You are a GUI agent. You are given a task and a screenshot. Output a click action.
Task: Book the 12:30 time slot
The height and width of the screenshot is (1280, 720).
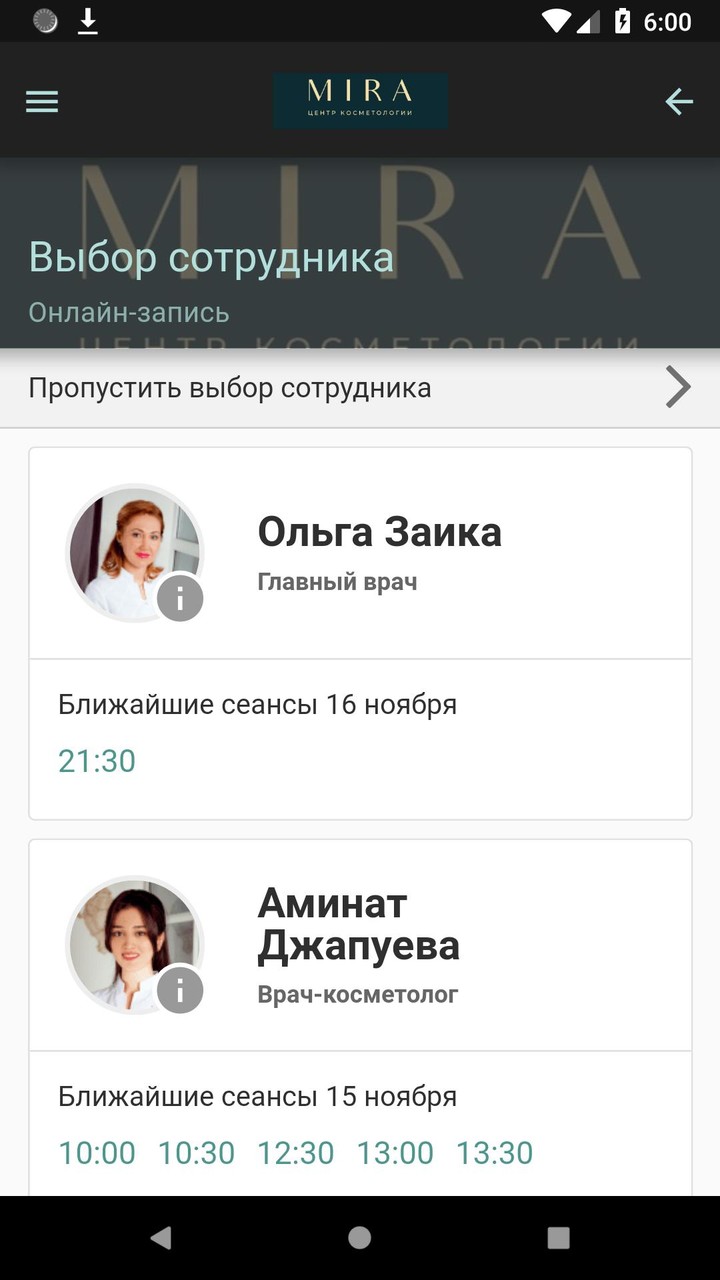coord(296,1153)
